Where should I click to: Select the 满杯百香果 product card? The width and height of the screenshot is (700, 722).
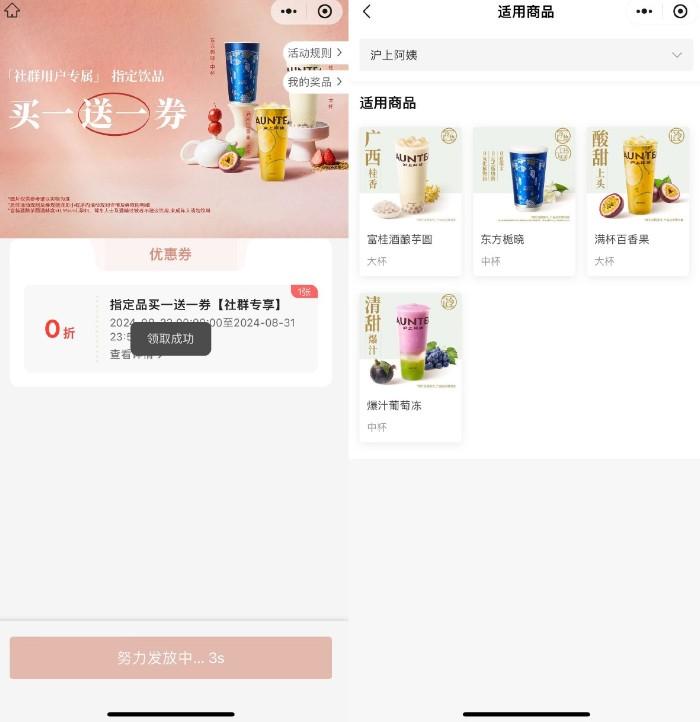[638, 201]
